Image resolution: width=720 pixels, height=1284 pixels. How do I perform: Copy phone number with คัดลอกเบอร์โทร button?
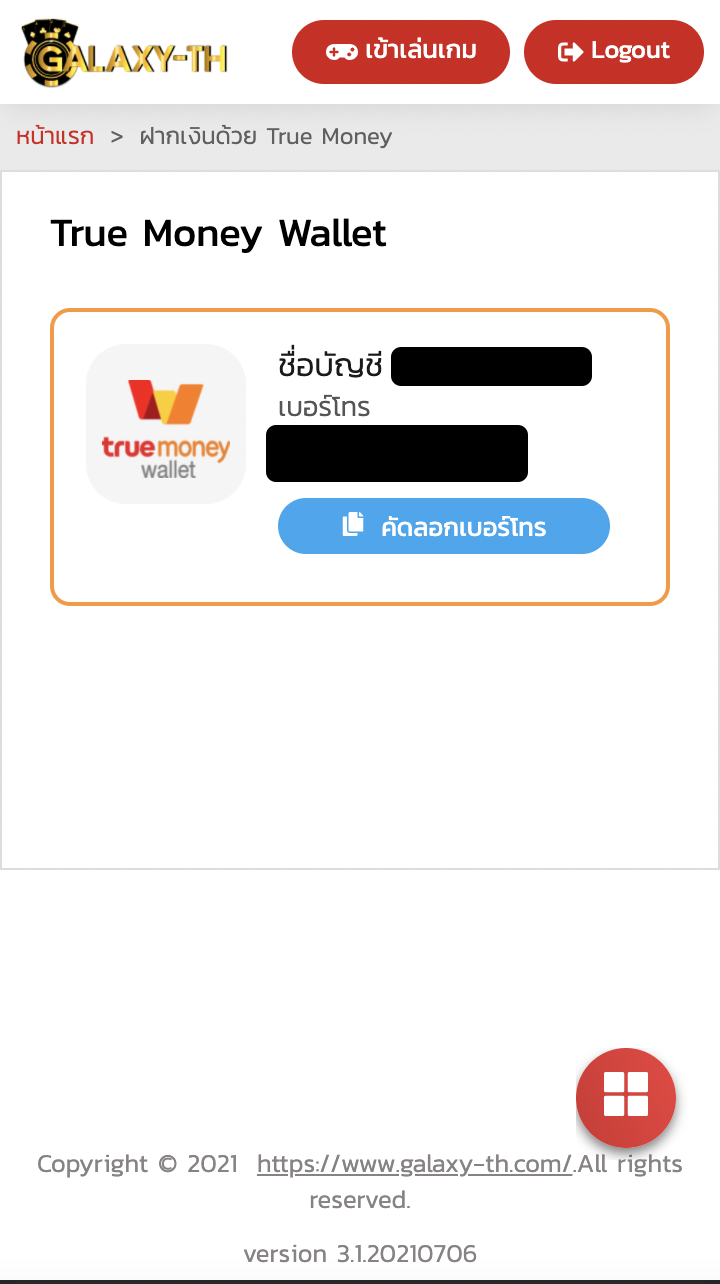pyautogui.click(x=443, y=526)
